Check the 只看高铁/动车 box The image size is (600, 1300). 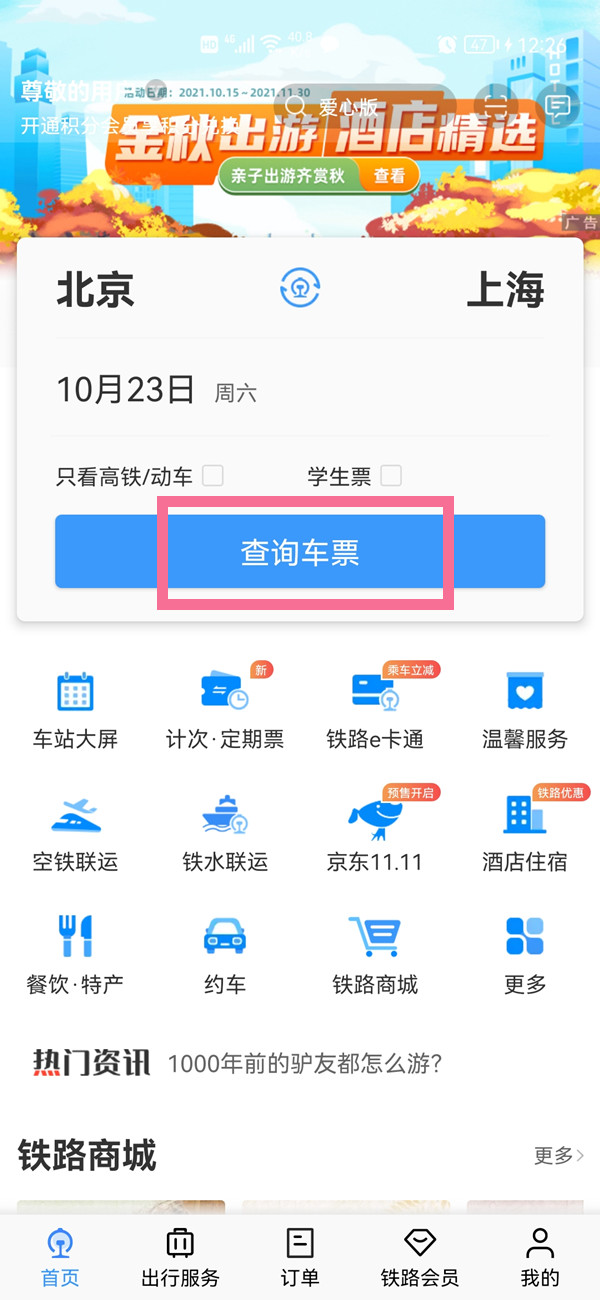point(212,476)
